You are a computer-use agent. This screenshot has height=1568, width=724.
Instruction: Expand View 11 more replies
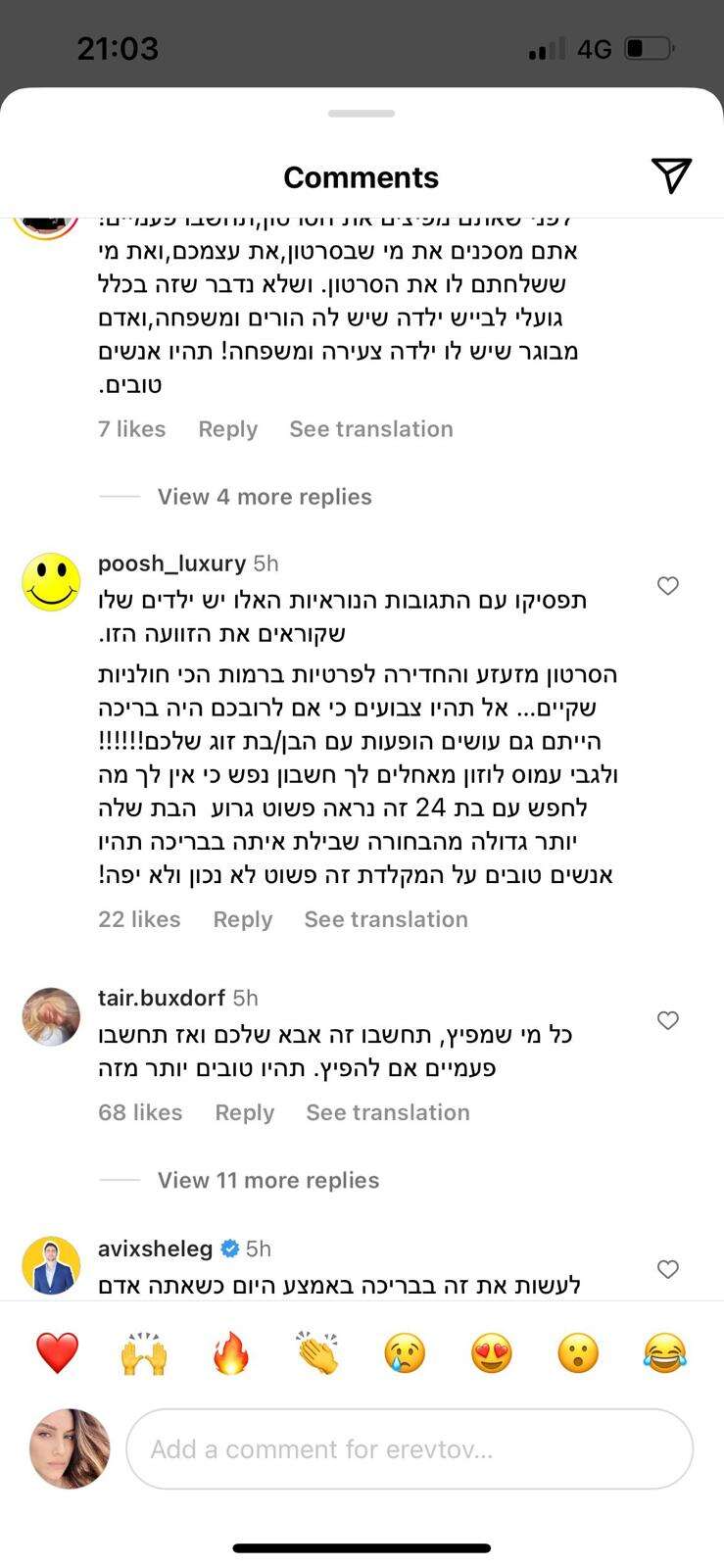coord(268,1180)
